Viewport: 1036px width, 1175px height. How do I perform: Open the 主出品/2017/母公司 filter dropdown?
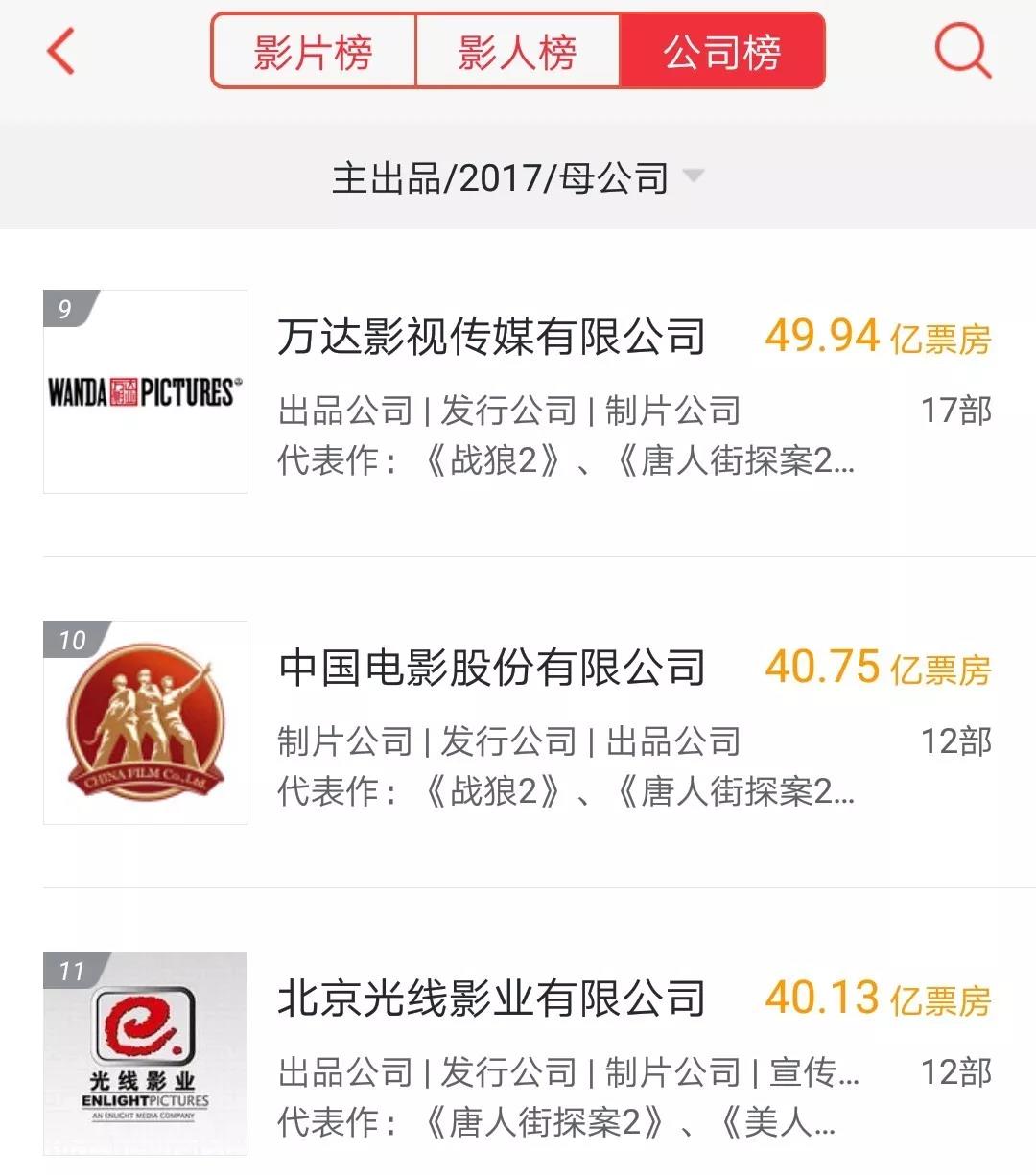[500, 178]
